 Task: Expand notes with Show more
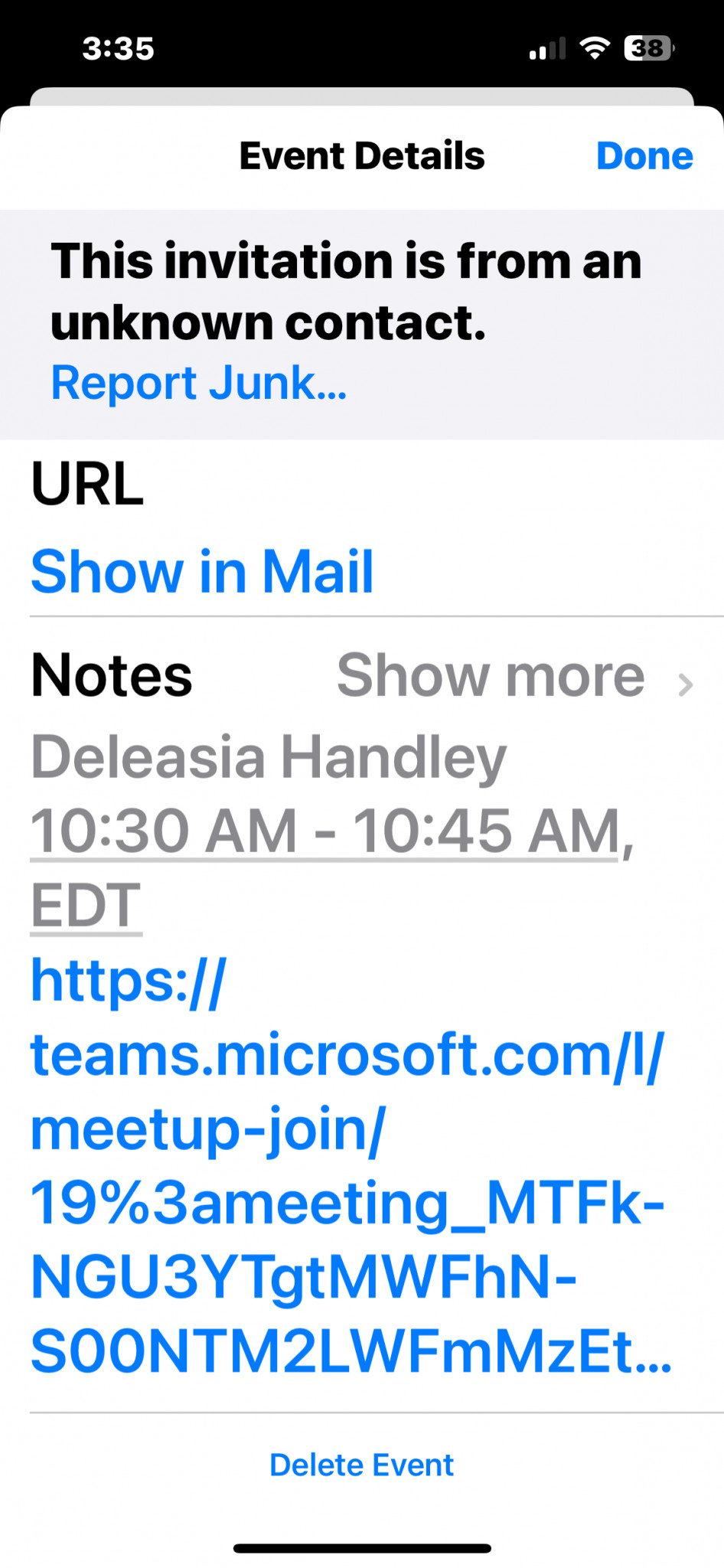click(x=513, y=677)
